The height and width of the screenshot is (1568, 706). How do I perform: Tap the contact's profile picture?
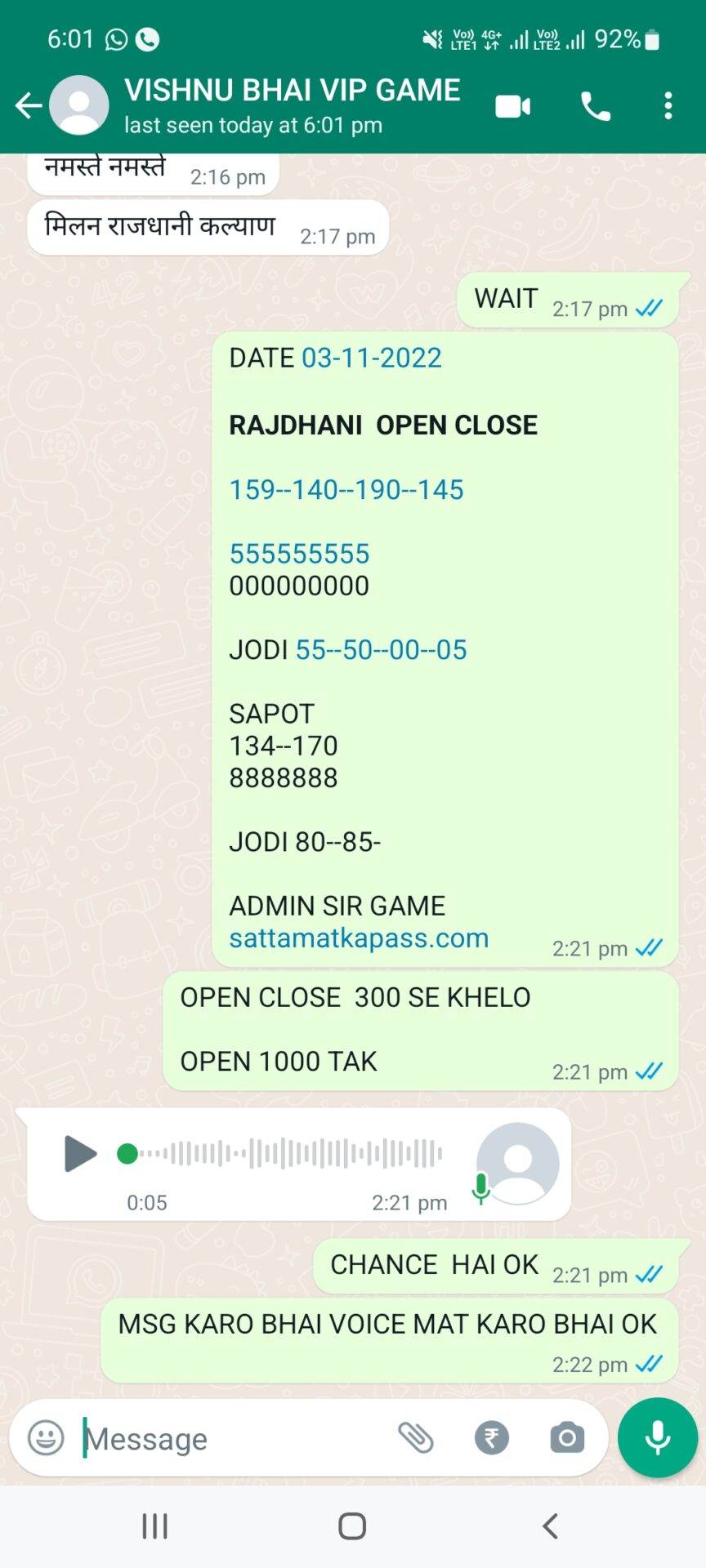click(x=79, y=105)
